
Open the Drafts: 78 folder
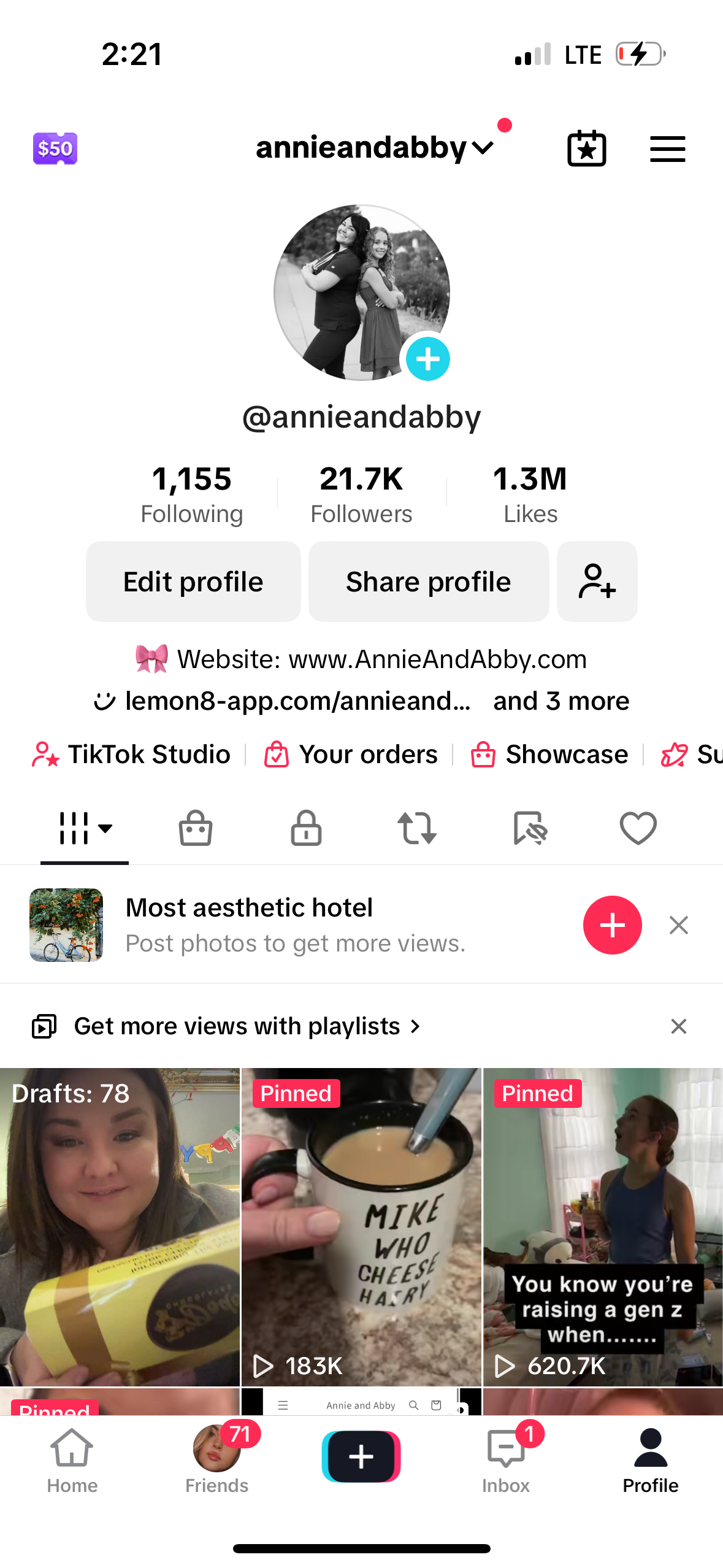(x=120, y=1227)
